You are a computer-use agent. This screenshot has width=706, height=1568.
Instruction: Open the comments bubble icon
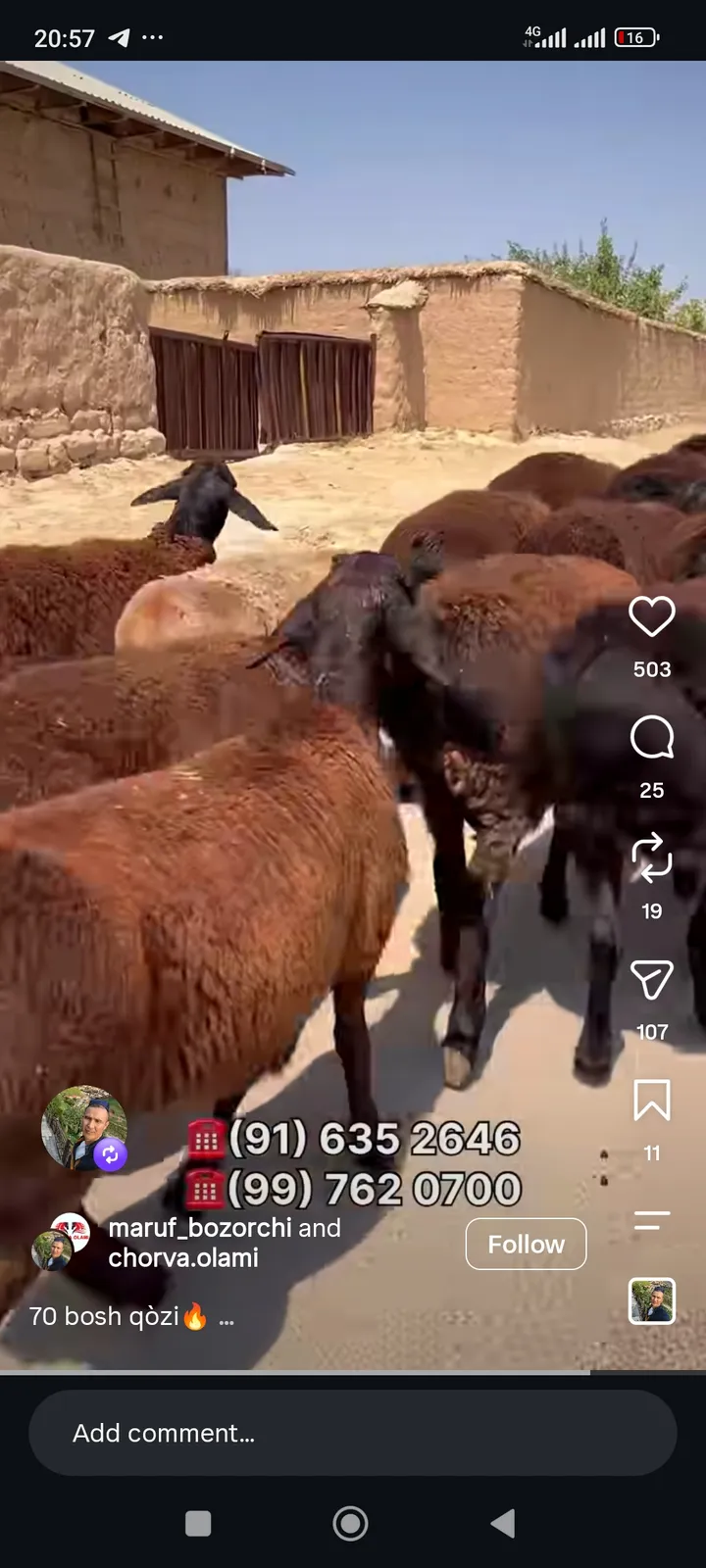(x=651, y=737)
